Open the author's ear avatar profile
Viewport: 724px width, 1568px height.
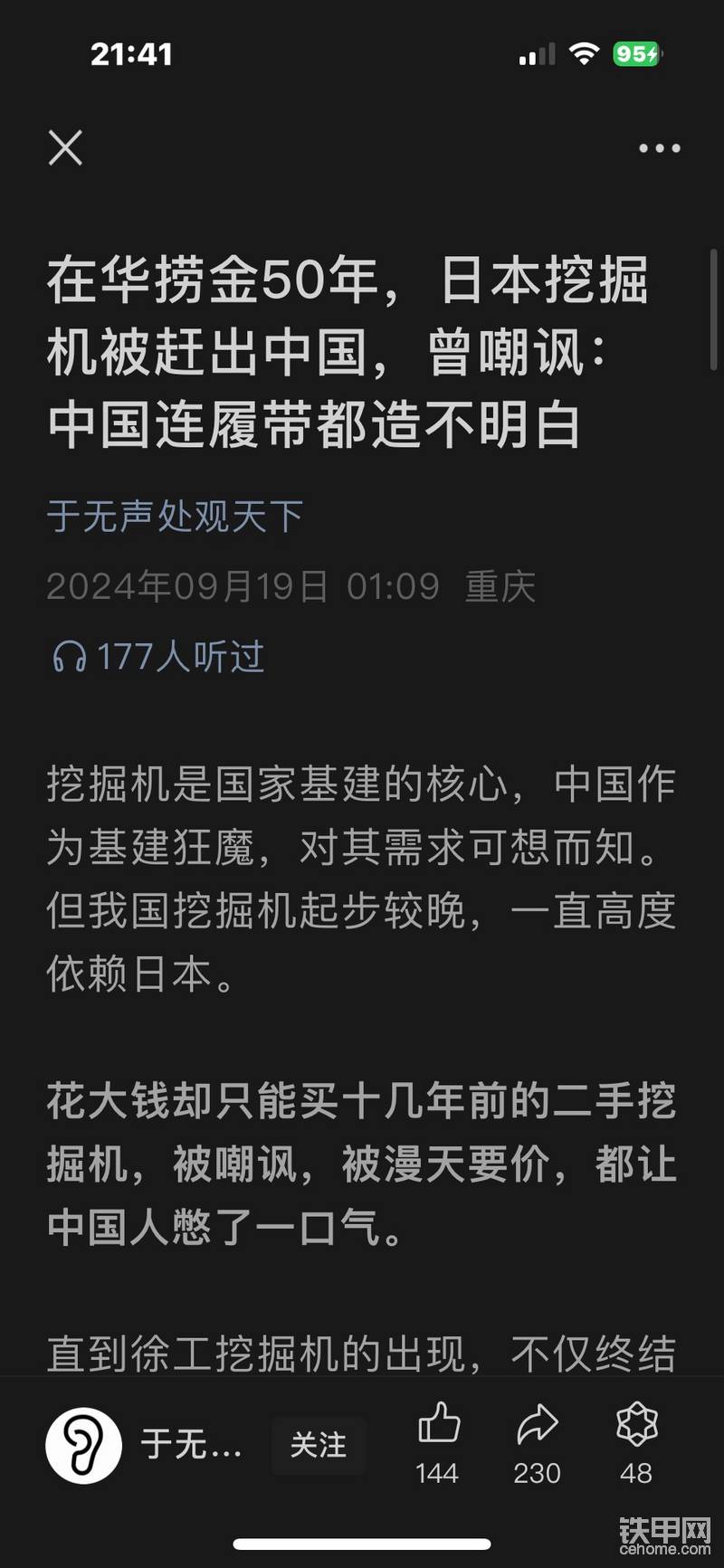pos(84,1445)
